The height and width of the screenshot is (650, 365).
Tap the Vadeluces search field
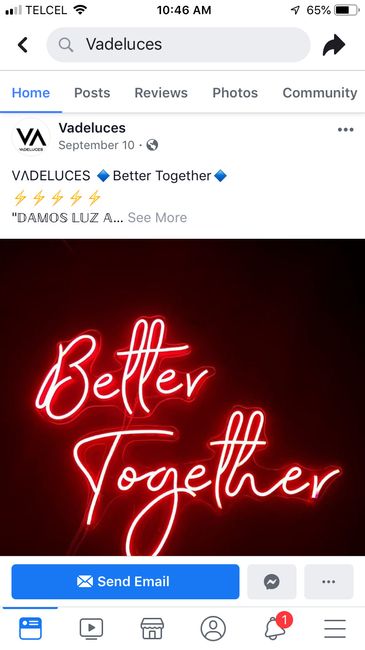[178, 45]
